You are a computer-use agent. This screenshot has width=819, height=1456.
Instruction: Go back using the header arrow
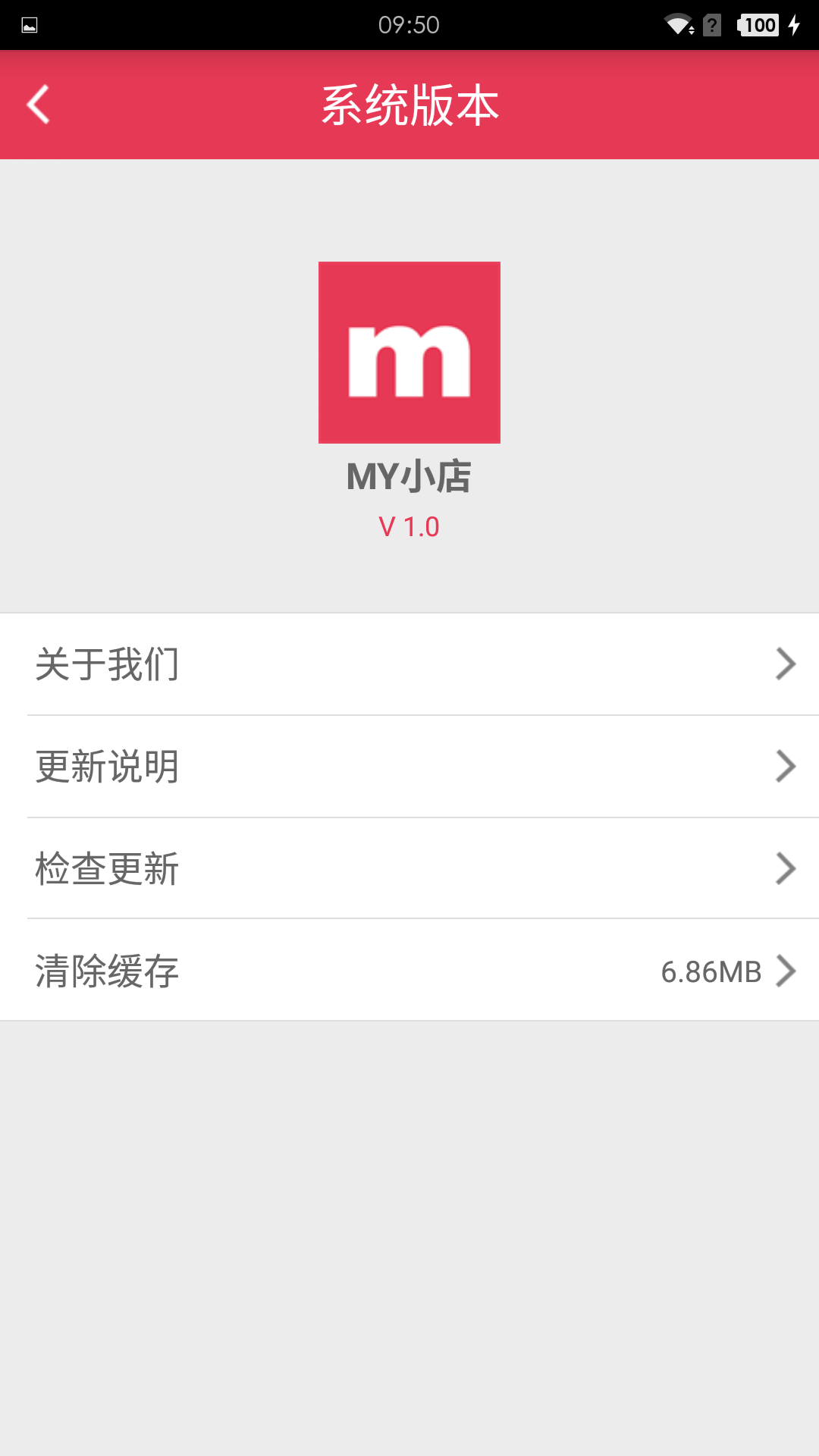point(38,104)
